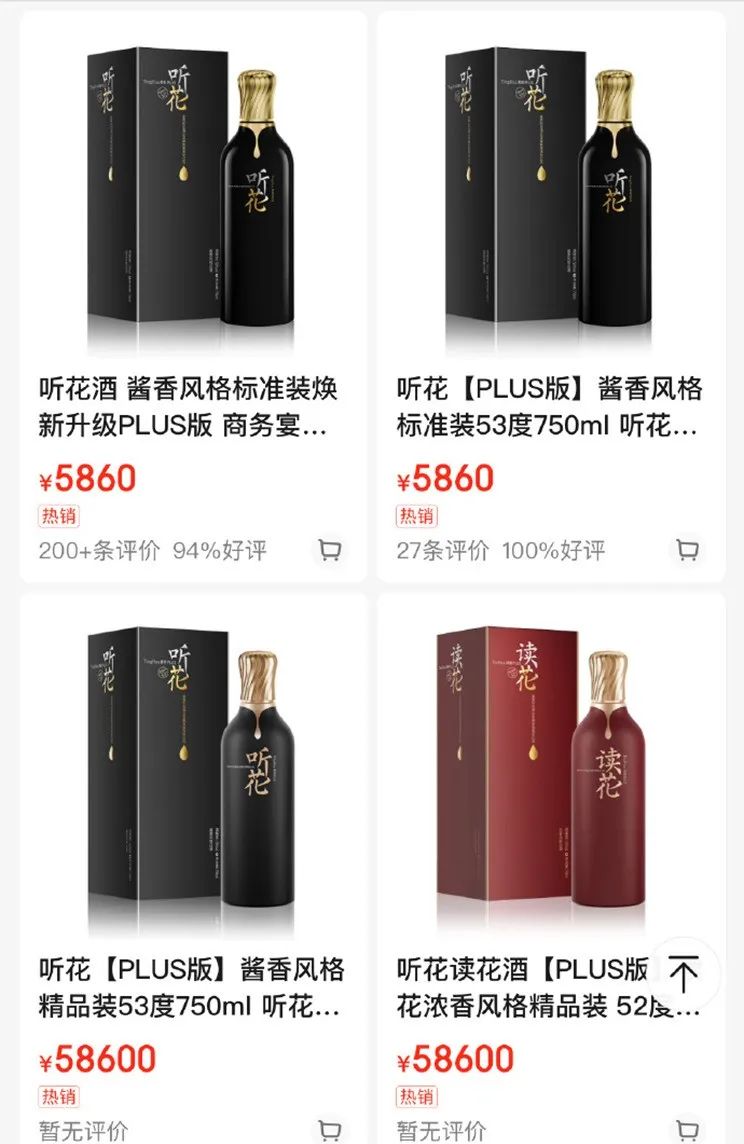Open the 听花【PLUS版】酱香风格标准装53度750ml product

click(550, 200)
